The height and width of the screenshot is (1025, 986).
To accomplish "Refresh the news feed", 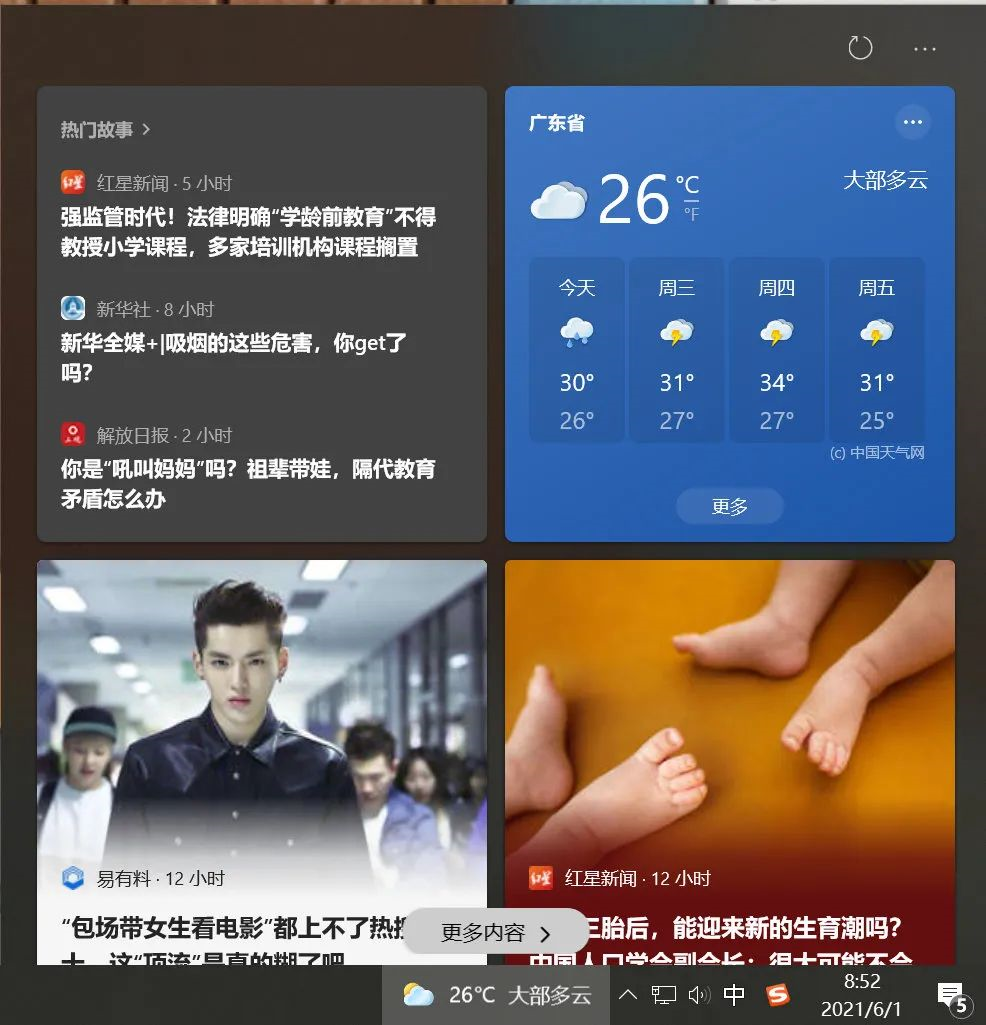I will (859, 47).
